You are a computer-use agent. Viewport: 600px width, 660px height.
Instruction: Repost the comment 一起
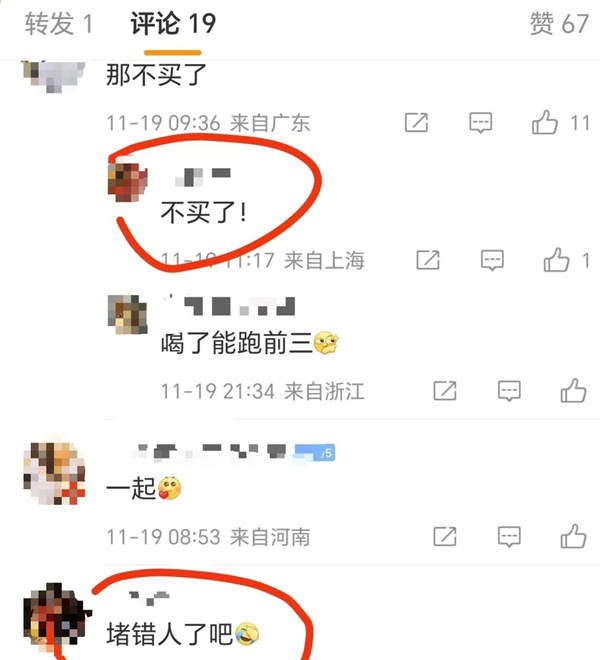(445, 537)
